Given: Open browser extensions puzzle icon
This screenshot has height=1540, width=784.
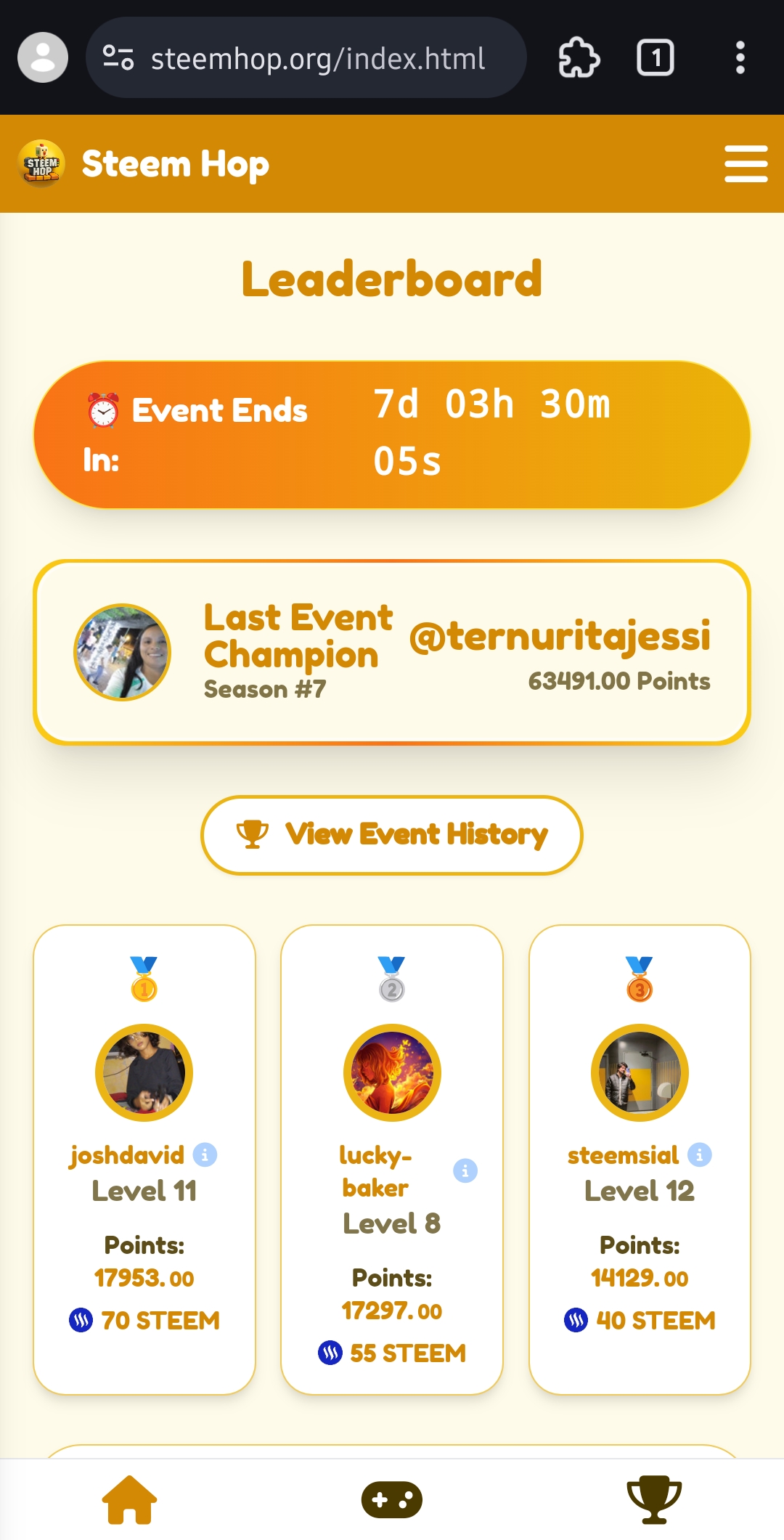Looking at the screenshot, I should pyautogui.click(x=579, y=57).
